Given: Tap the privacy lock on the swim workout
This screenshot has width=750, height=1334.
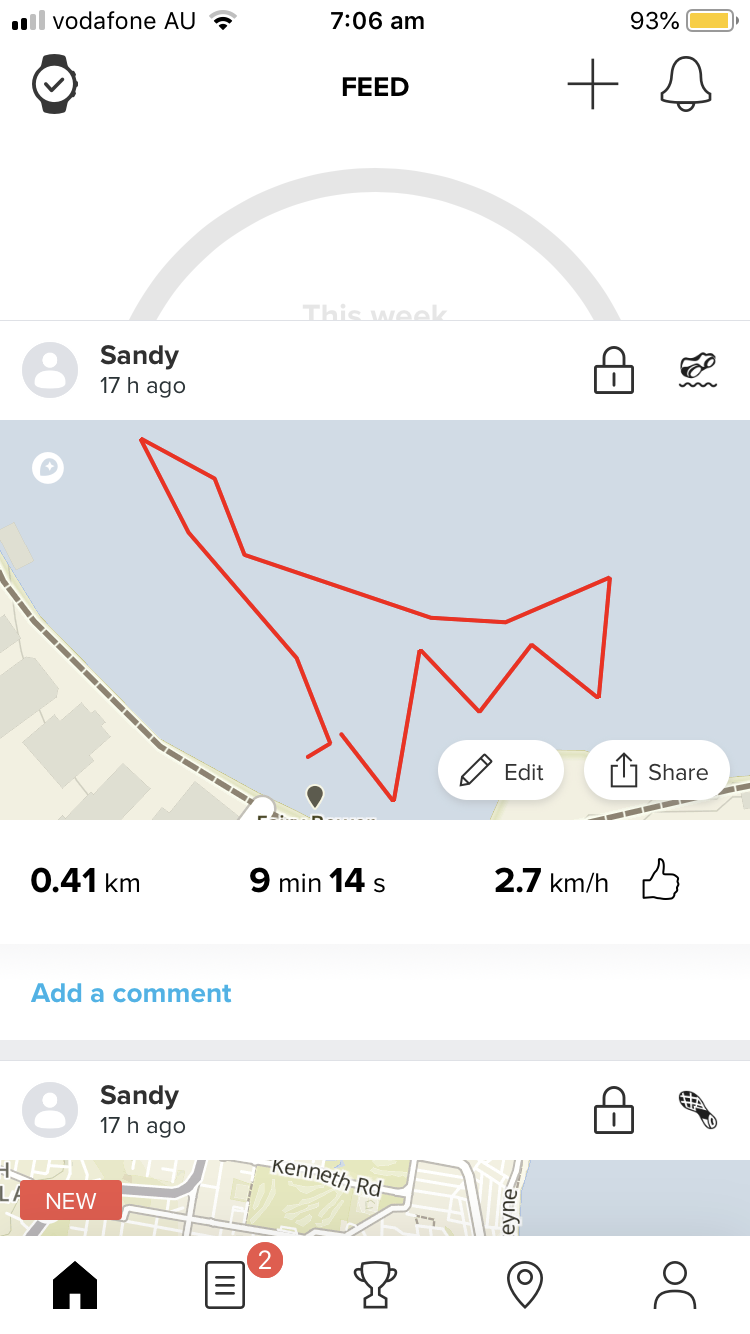Looking at the screenshot, I should pos(614,370).
